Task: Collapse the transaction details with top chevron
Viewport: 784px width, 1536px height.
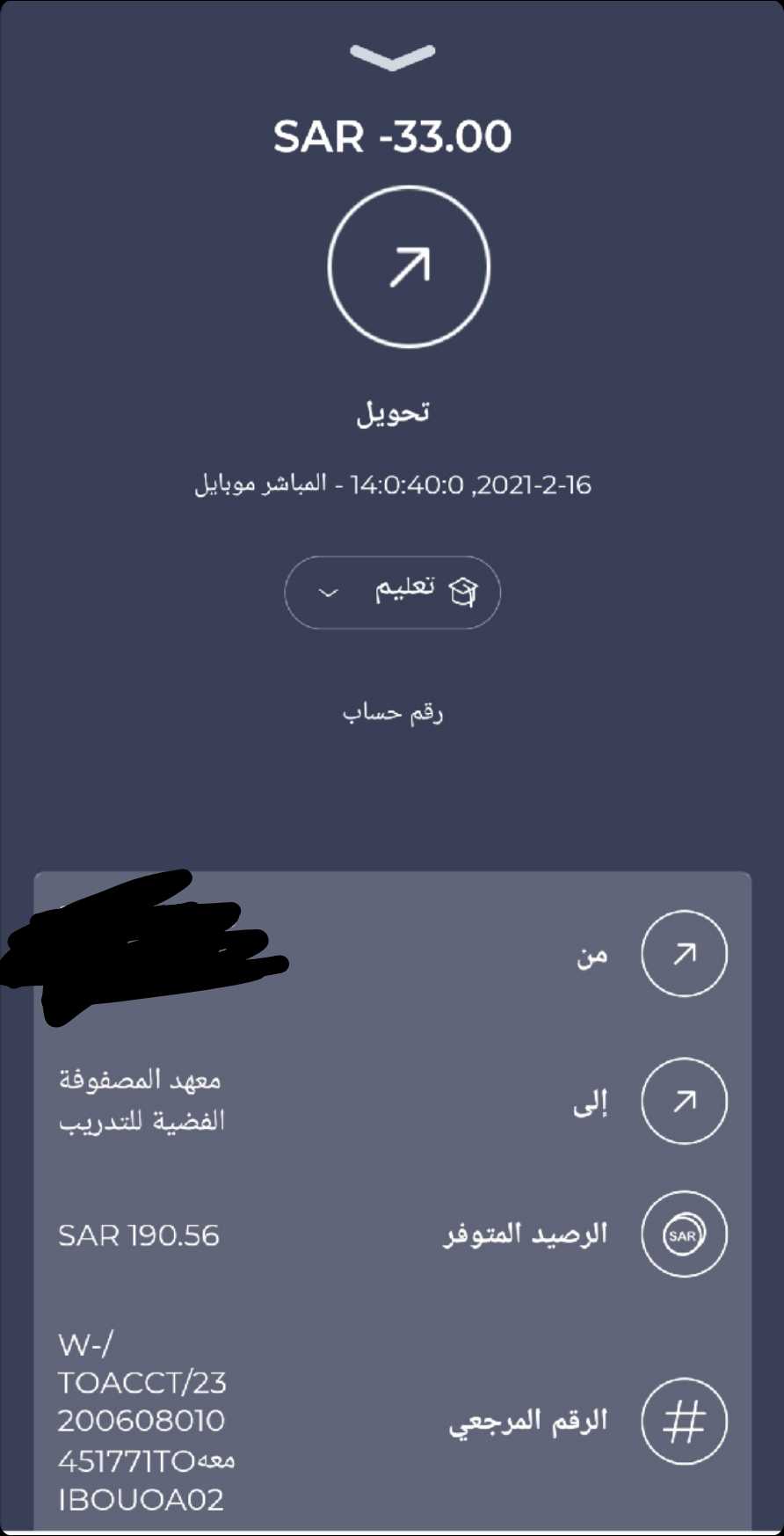Action: coord(392,57)
